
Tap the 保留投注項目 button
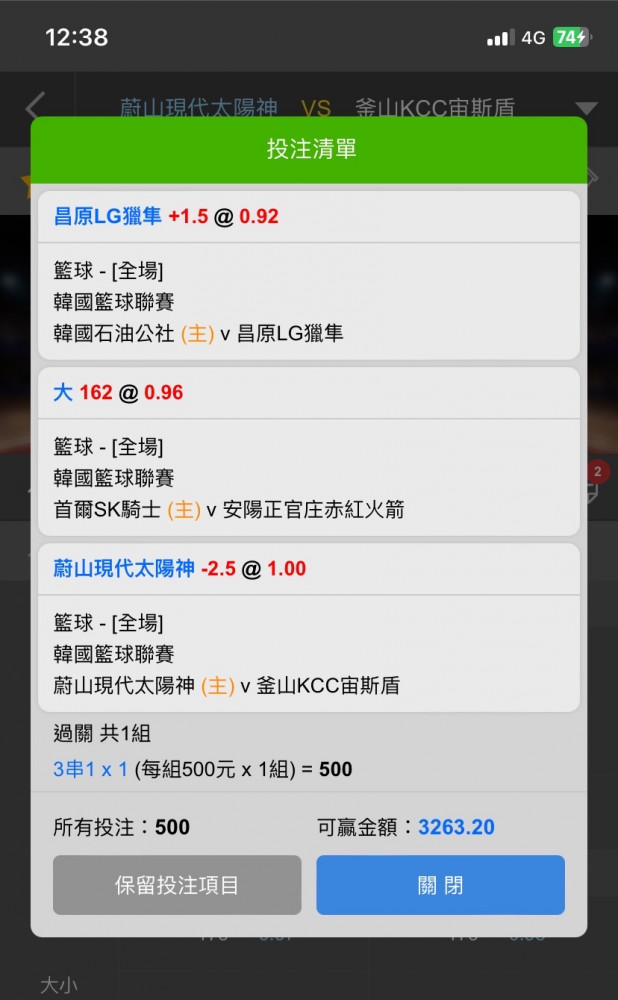[177, 885]
